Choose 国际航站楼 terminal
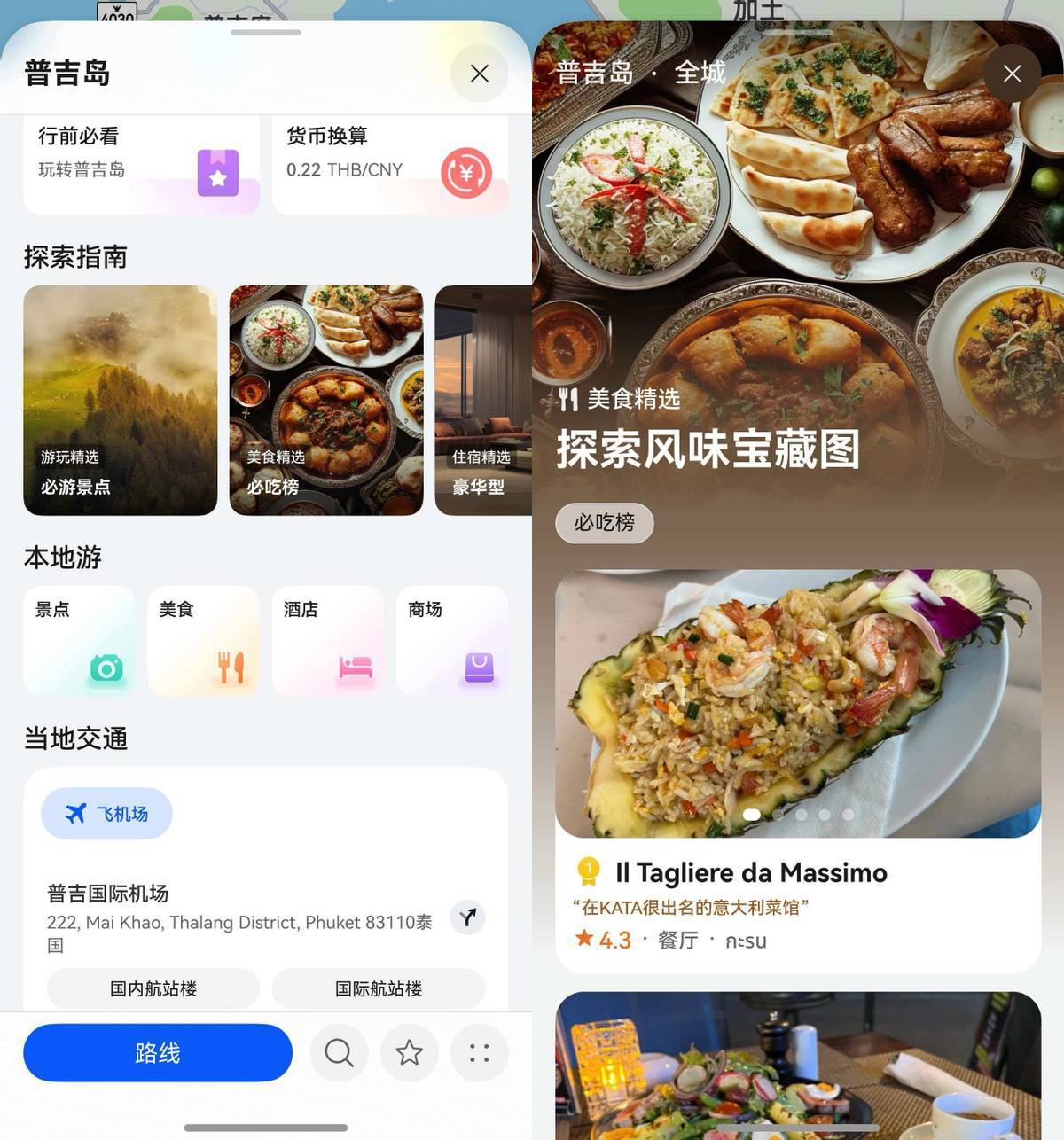Viewport: 1064px width, 1140px height. 379,988
